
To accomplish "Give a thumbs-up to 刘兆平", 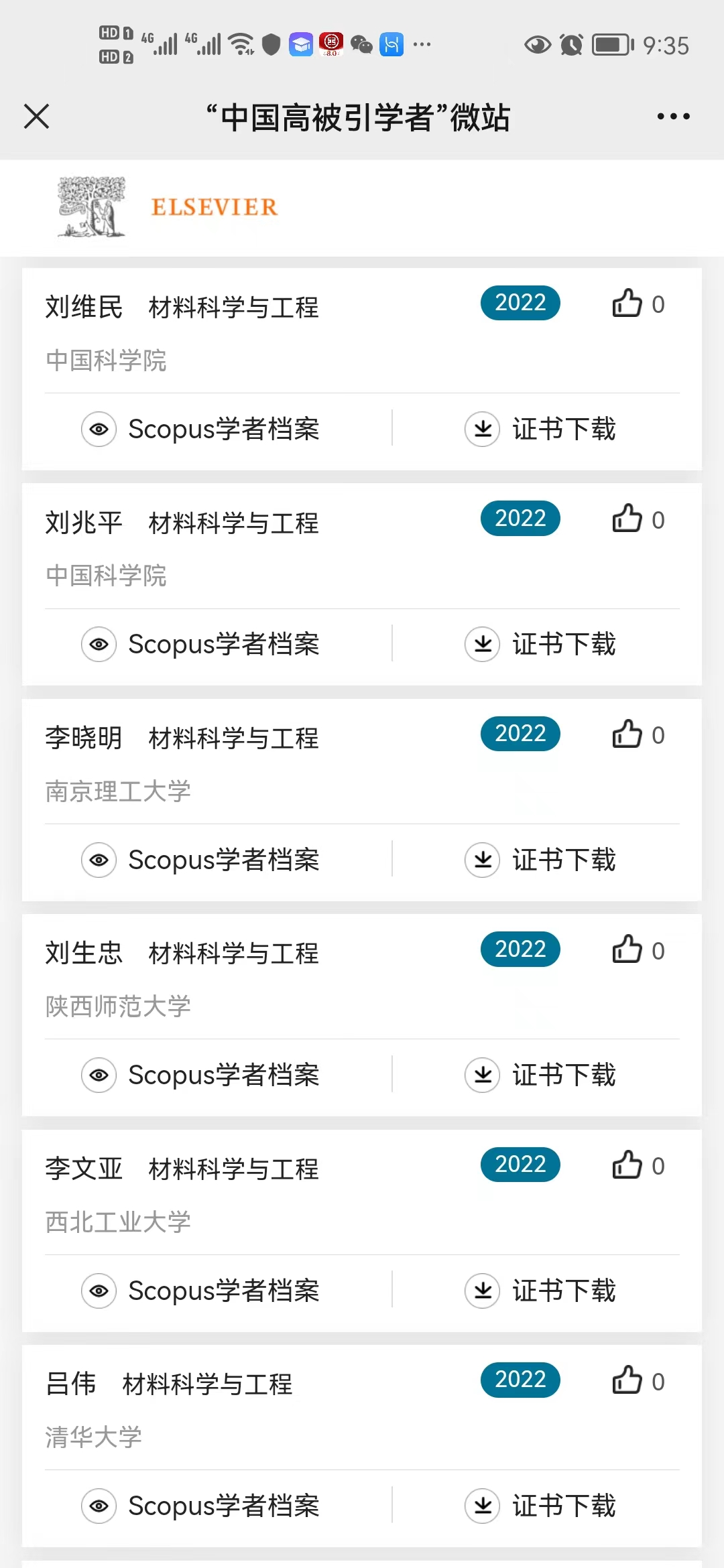I will [x=627, y=519].
